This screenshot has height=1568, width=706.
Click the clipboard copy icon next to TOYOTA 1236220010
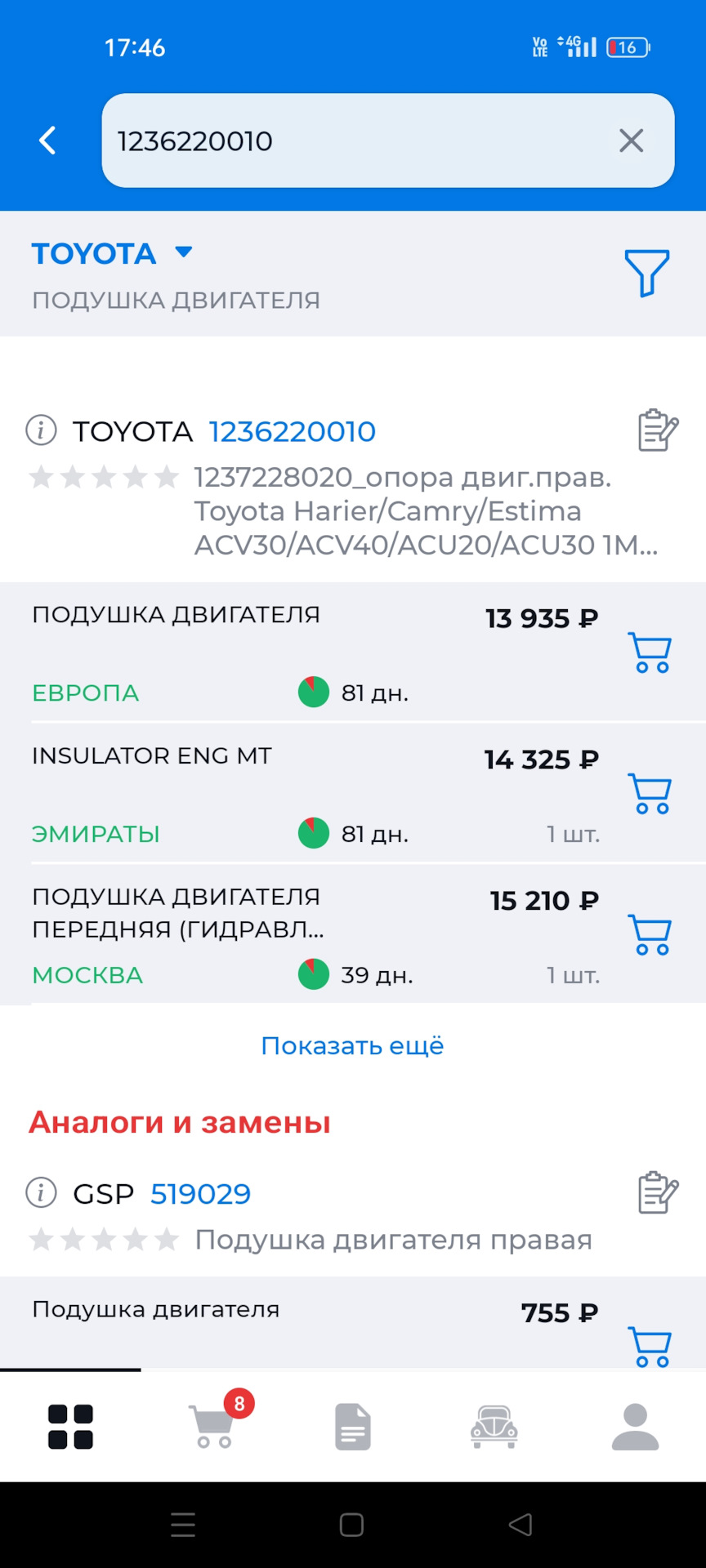point(659,431)
